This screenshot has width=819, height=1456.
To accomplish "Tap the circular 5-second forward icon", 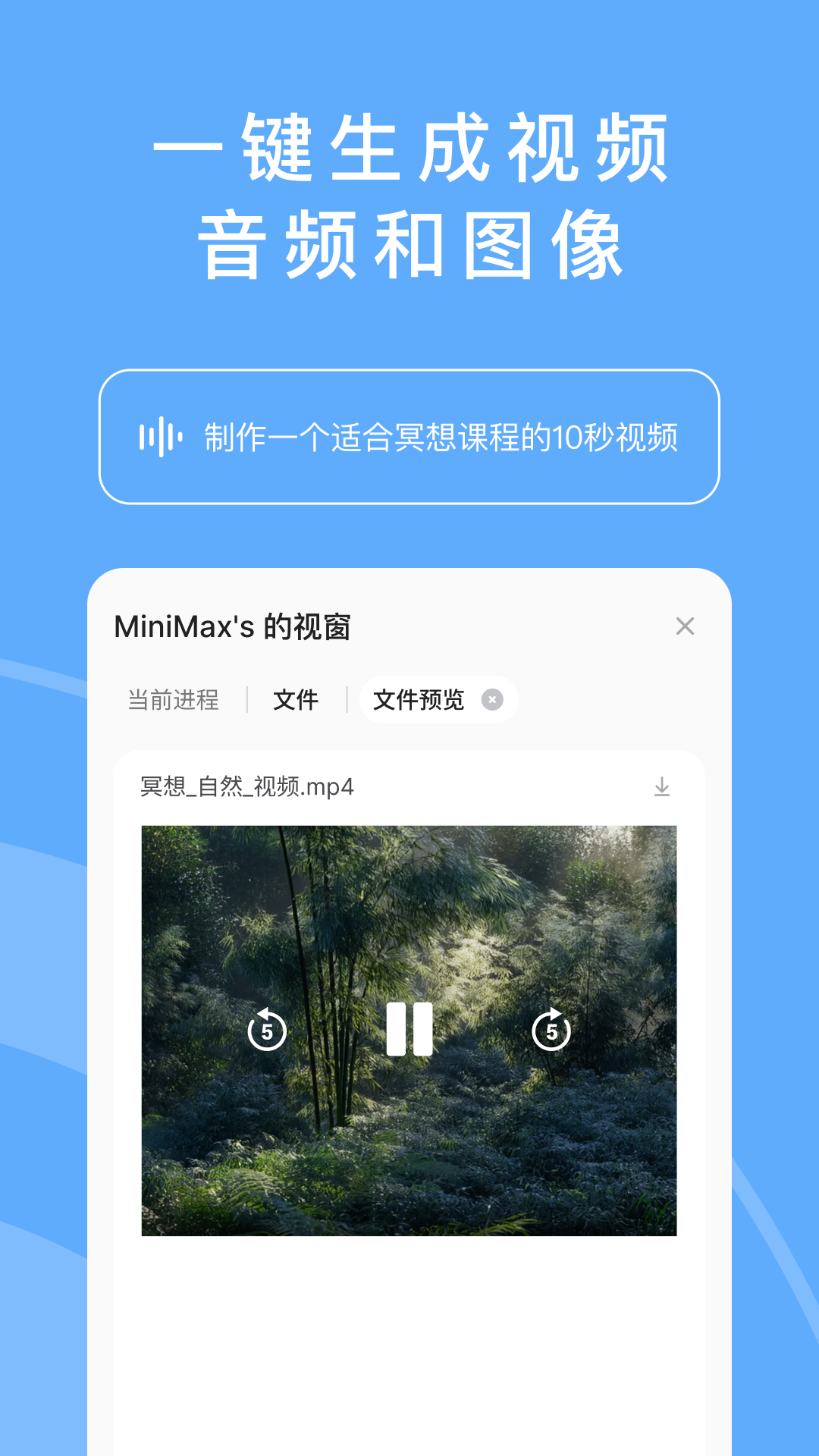I will pos(552,1031).
